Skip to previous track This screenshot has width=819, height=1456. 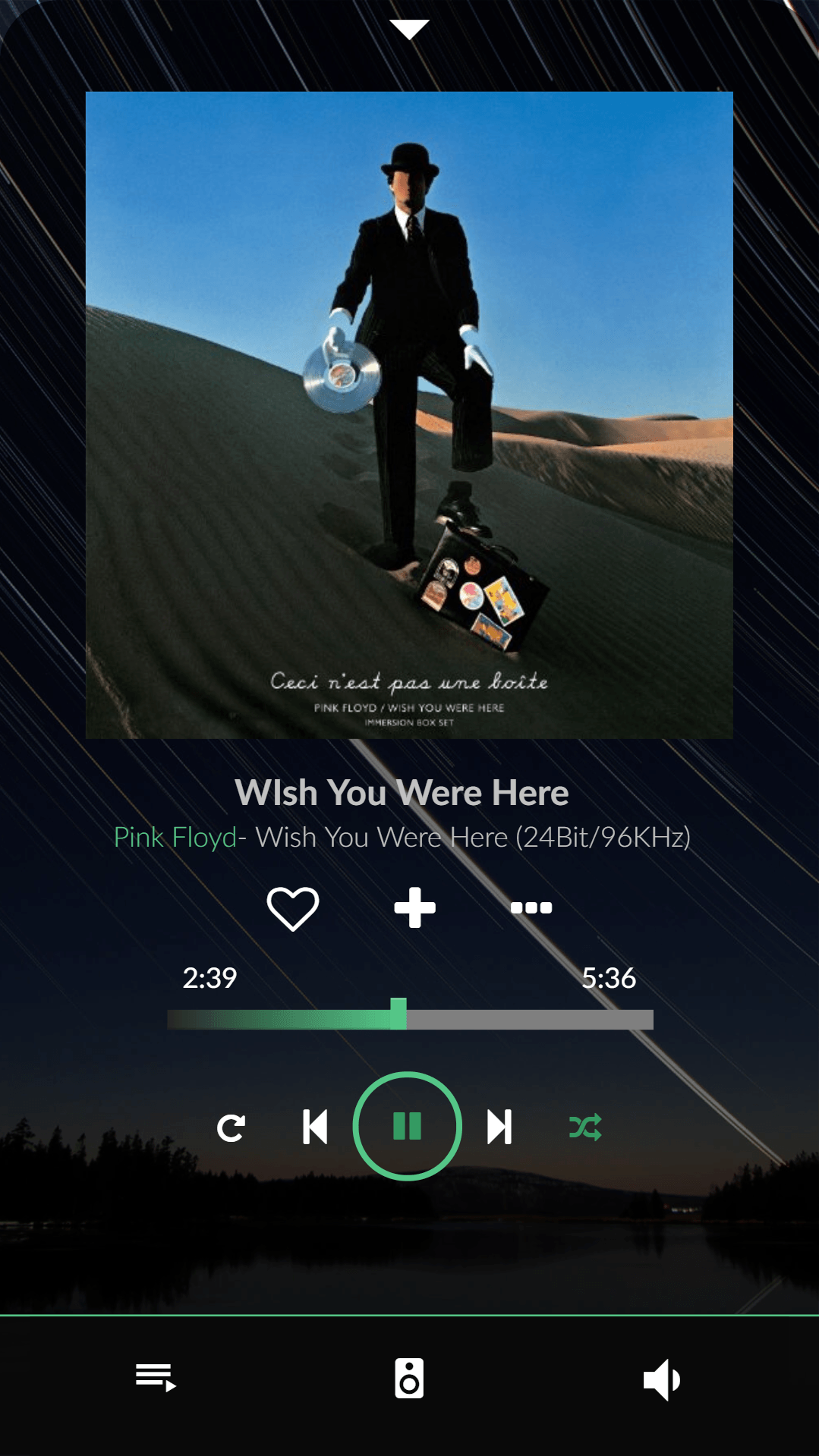(x=315, y=1127)
